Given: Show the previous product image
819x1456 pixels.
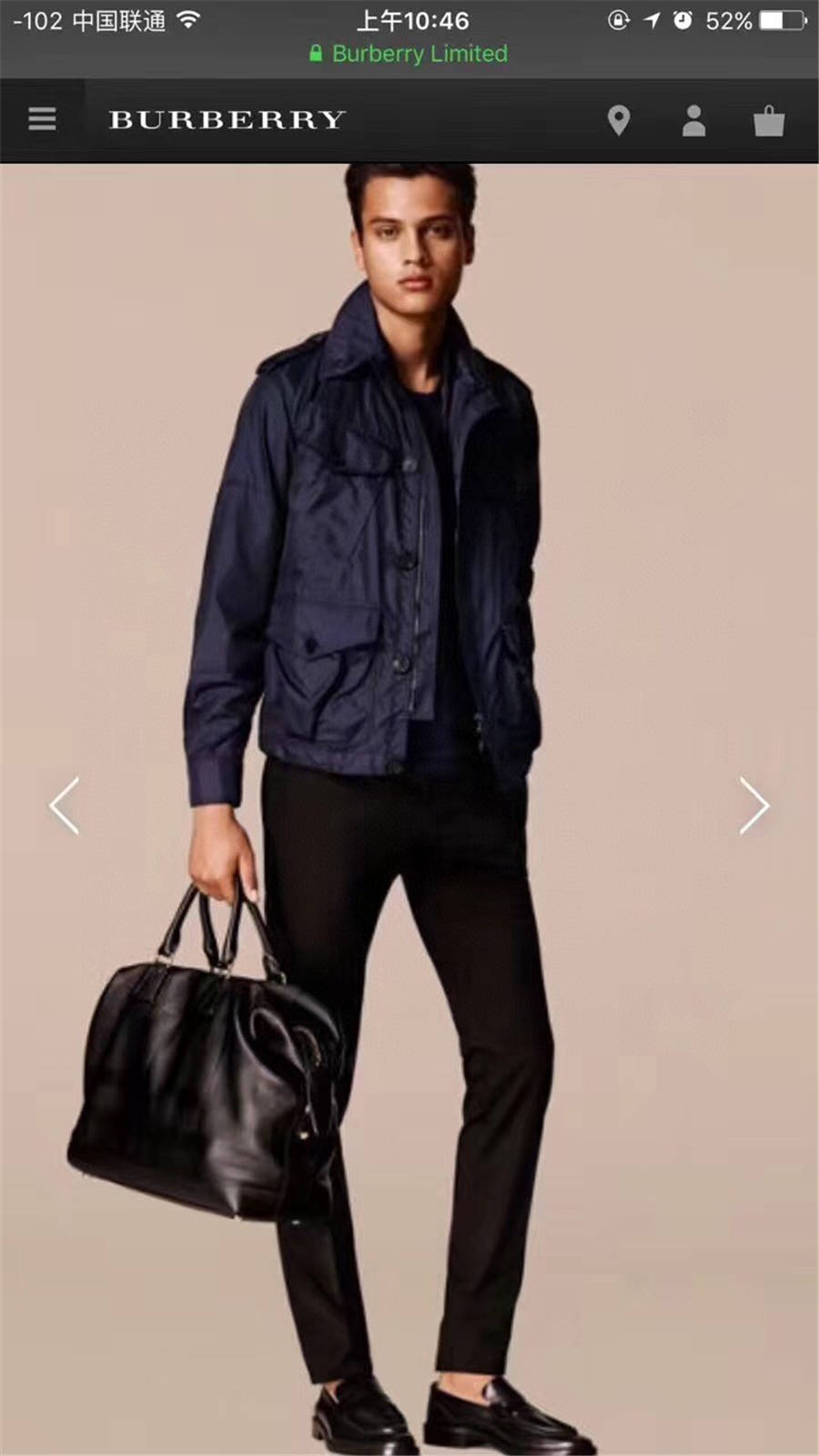Looking at the screenshot, I should point(64,805).
